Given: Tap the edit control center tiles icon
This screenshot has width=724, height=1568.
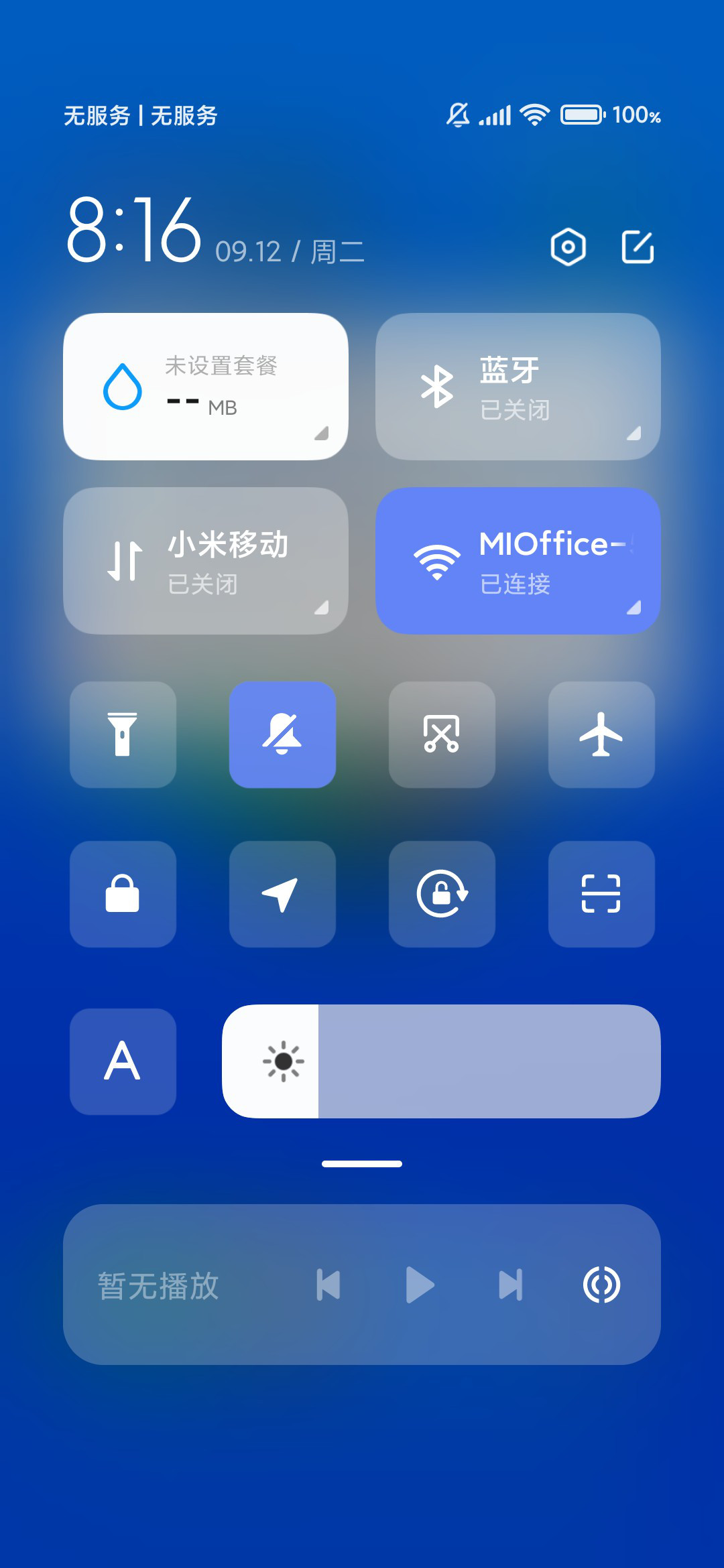Looking at the screenshot, I should 638,247.
